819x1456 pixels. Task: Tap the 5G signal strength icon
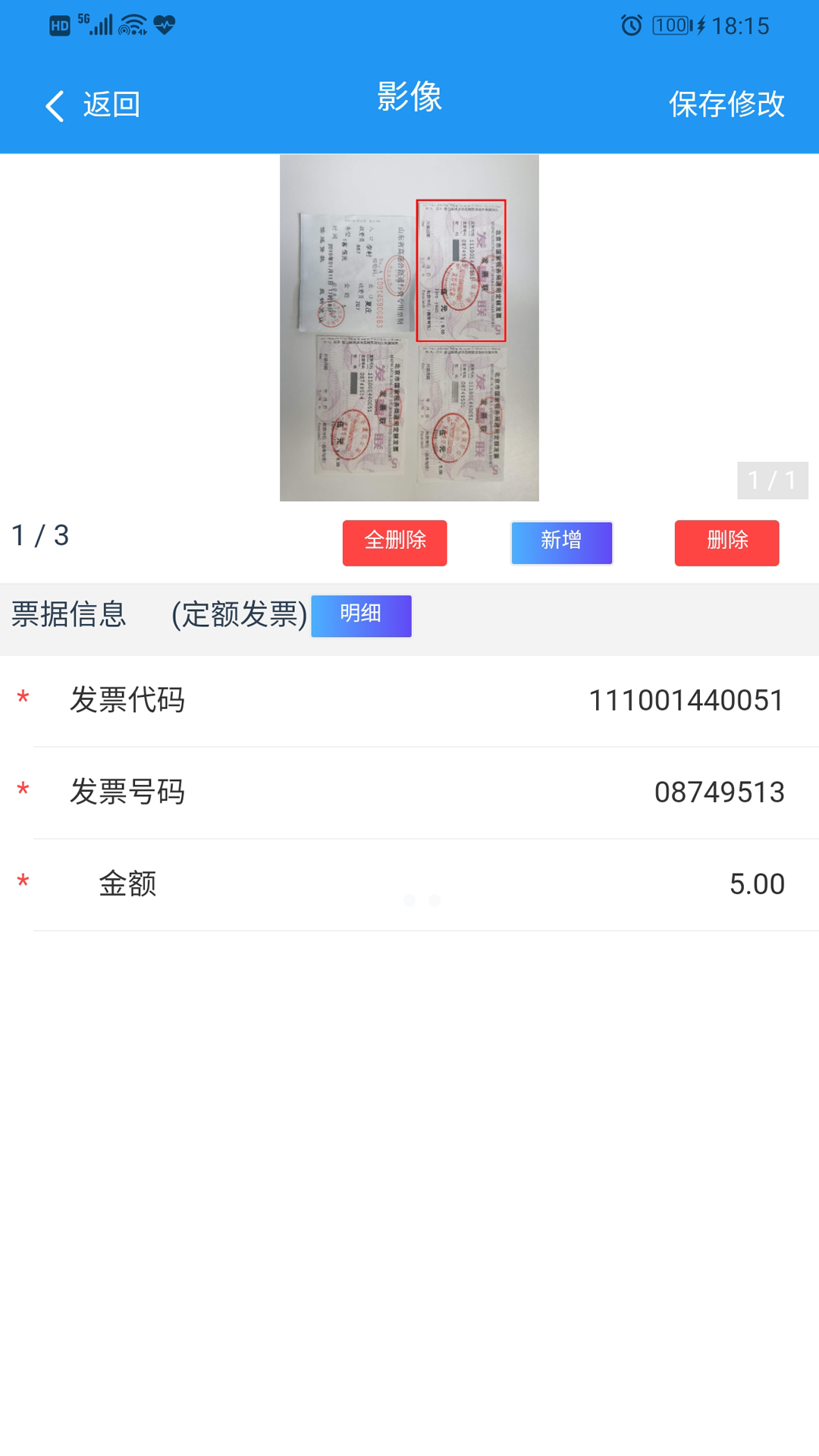coord(96,25)
